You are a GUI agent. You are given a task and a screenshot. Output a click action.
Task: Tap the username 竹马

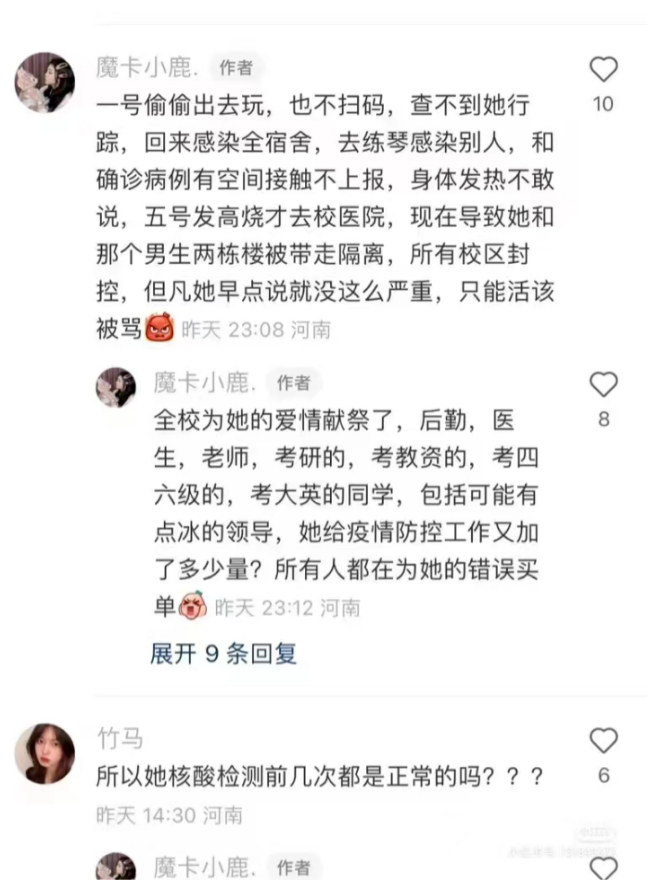tap(119, 739)
